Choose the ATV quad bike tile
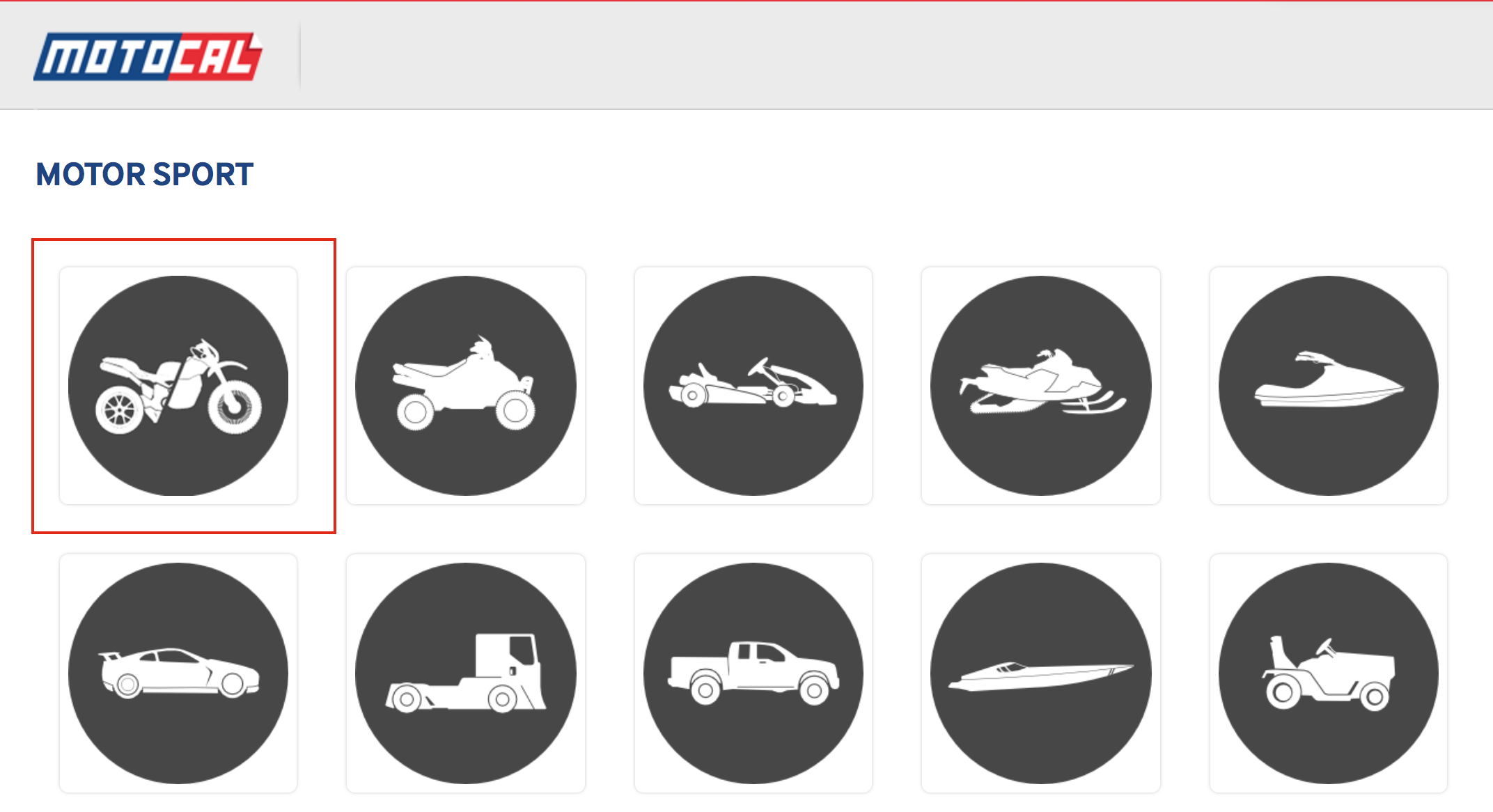The width and height of the screenshot is (1493, 812). pyautogui.click(x=466, y=386)
